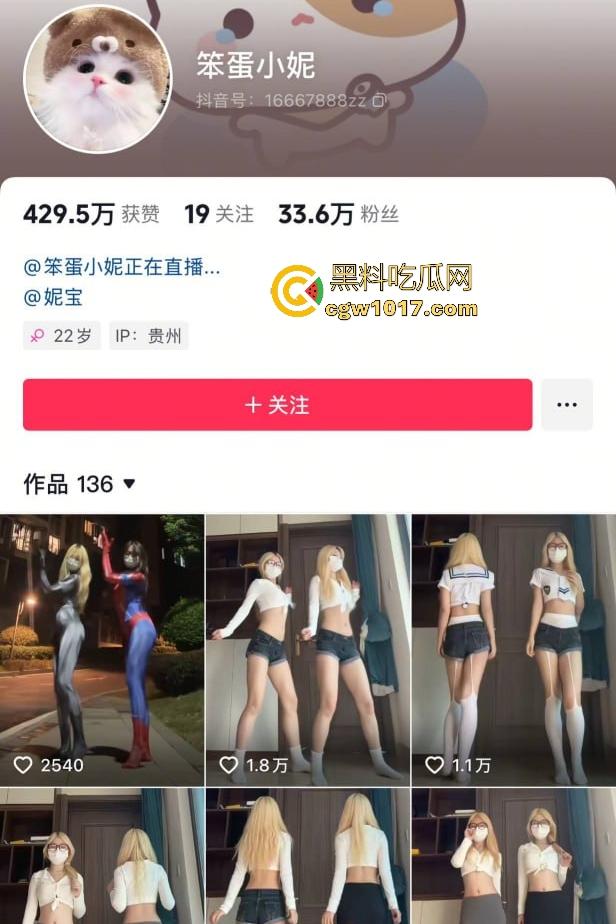616x924 pixels.
Task: Open the video with 1.1万 likes
Action: pyautogui.click(x=513, y=648)
